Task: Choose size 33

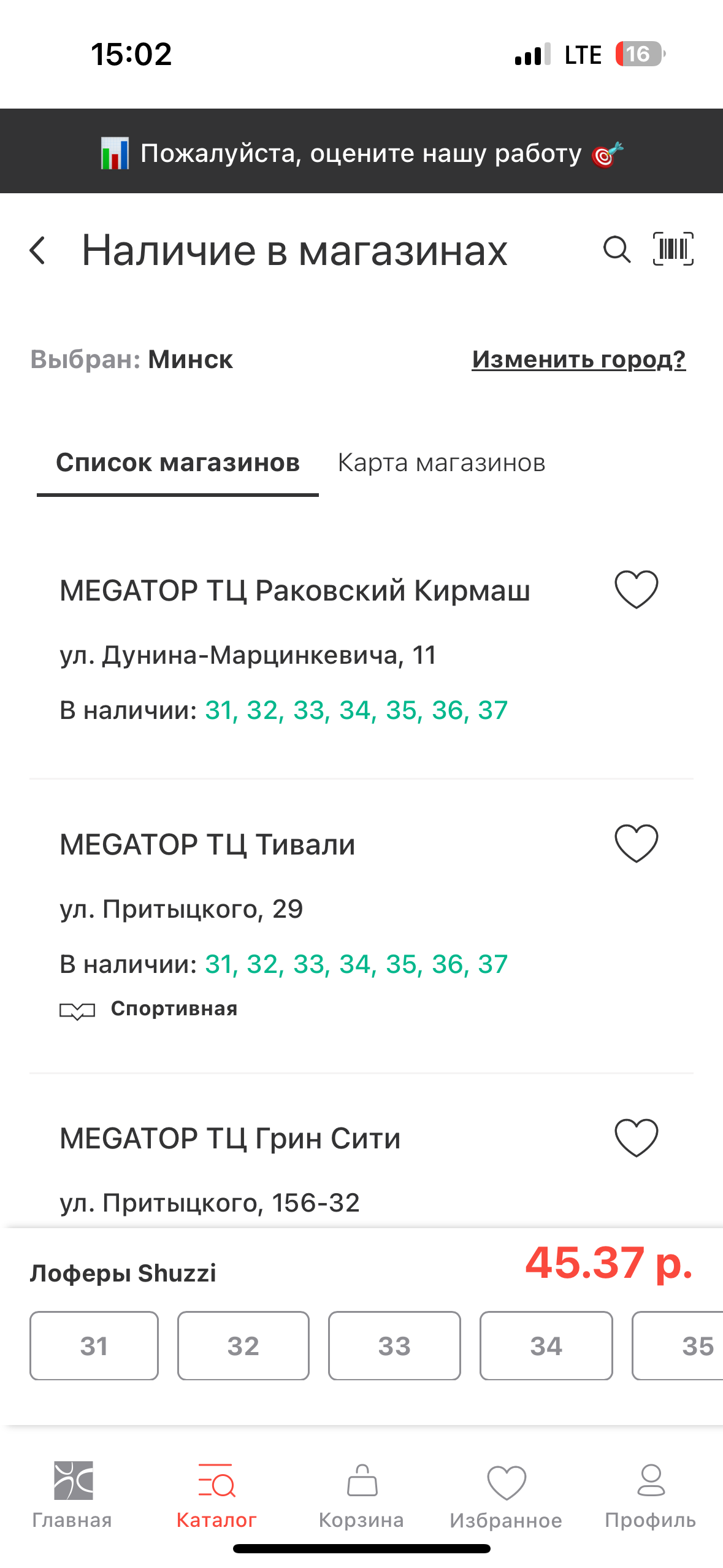Action: 394,1346
